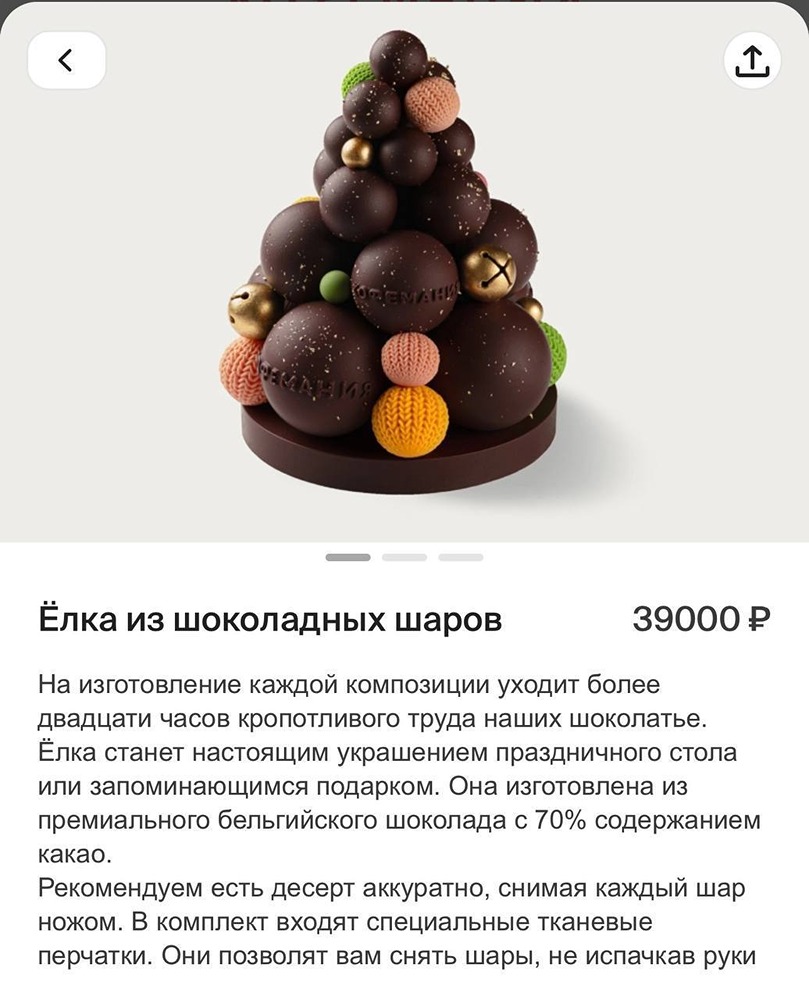Tap the chocolate tree product photo
The width and height of the screenshot is (809, 1000).
click(400, 270)
